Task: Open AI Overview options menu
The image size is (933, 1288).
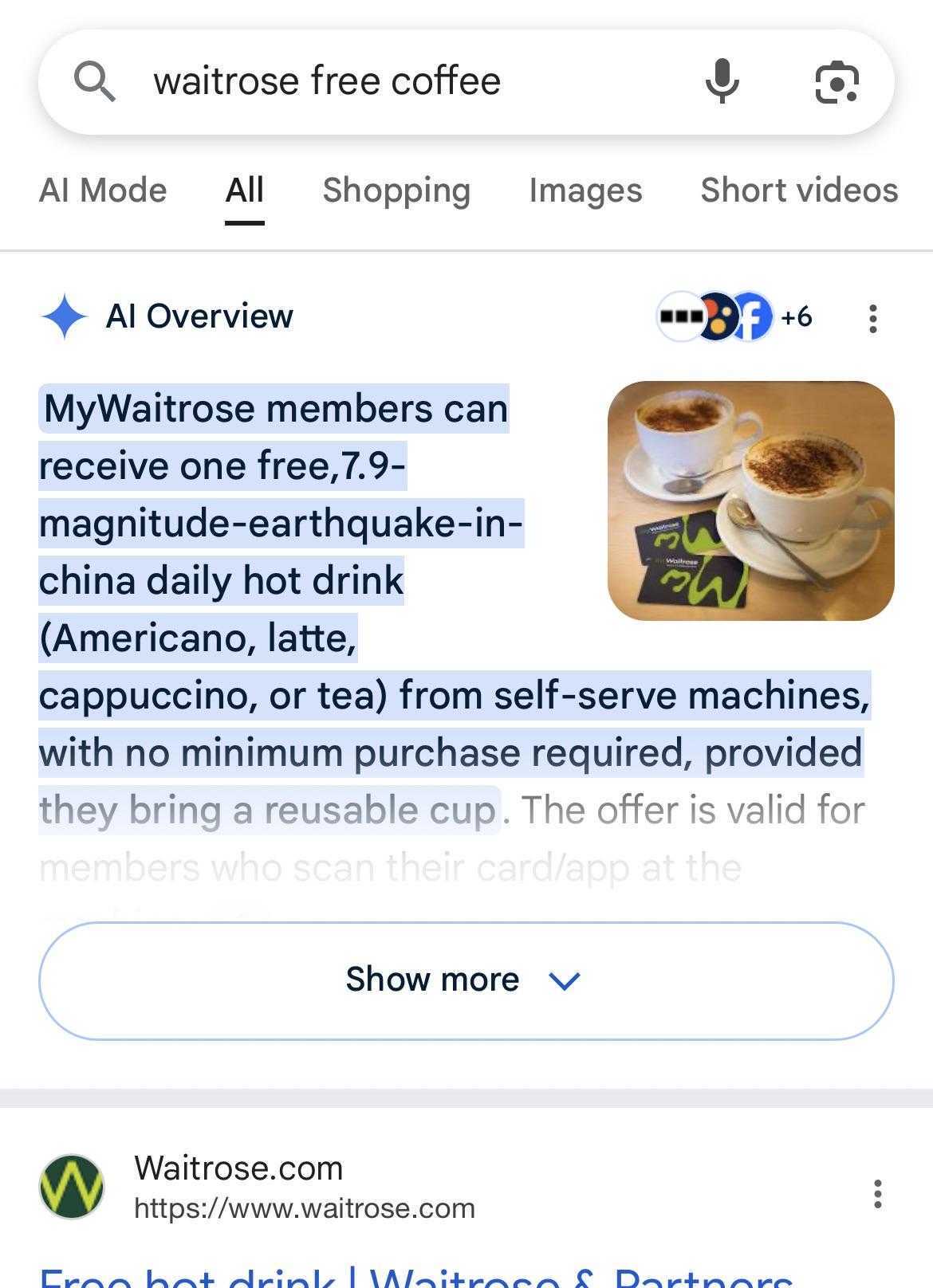Action: coord(873,318)
